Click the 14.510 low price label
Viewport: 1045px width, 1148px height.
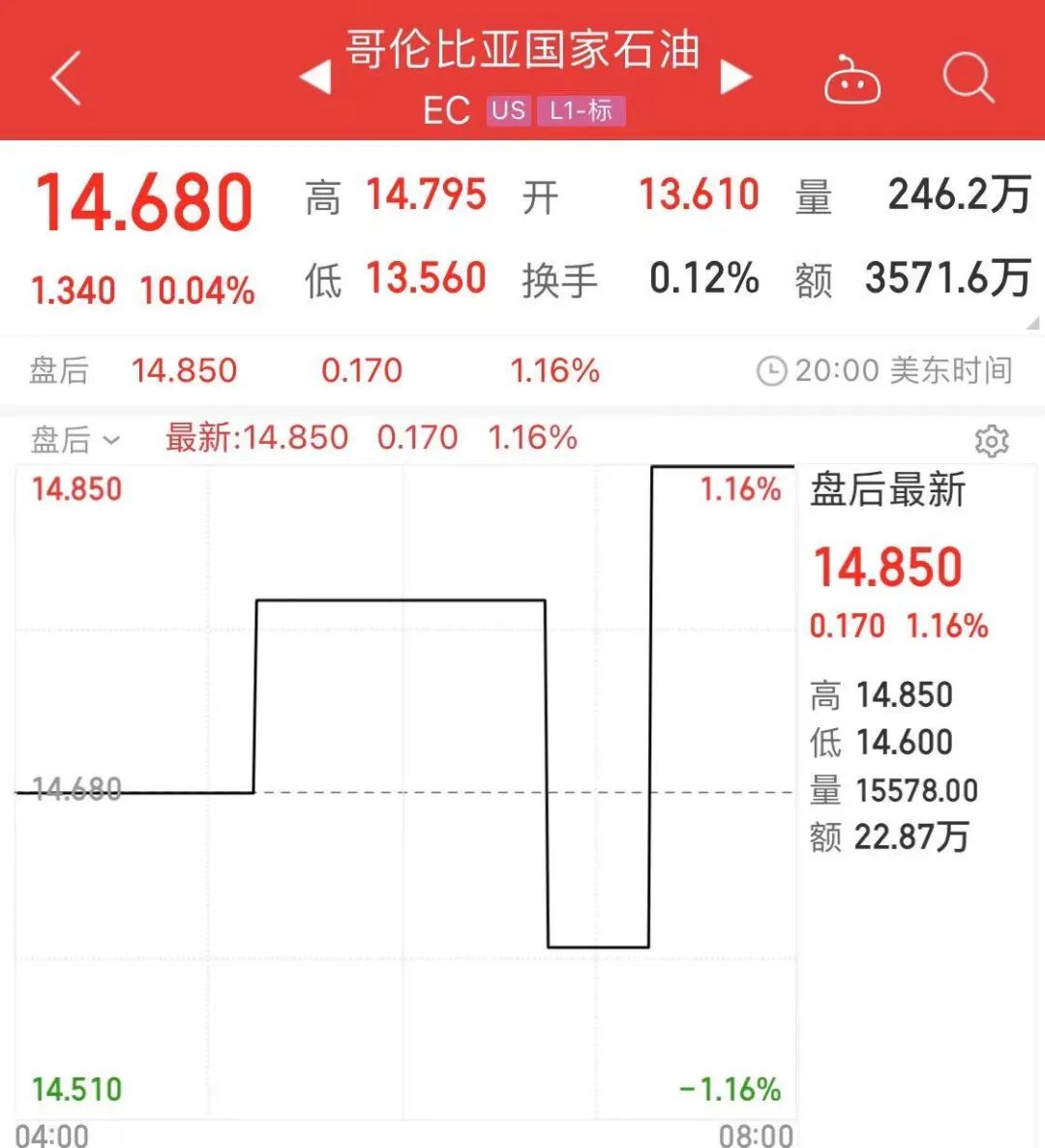[x=77, y=1089]
